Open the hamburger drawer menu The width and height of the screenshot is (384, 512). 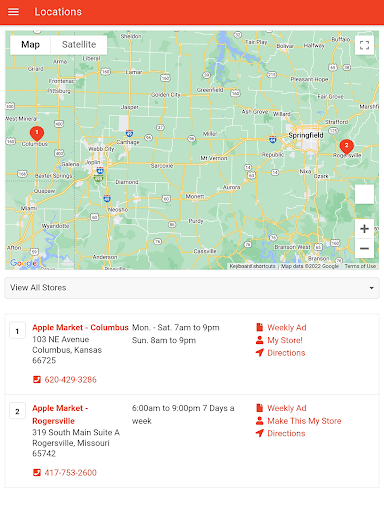pos(13,12)
